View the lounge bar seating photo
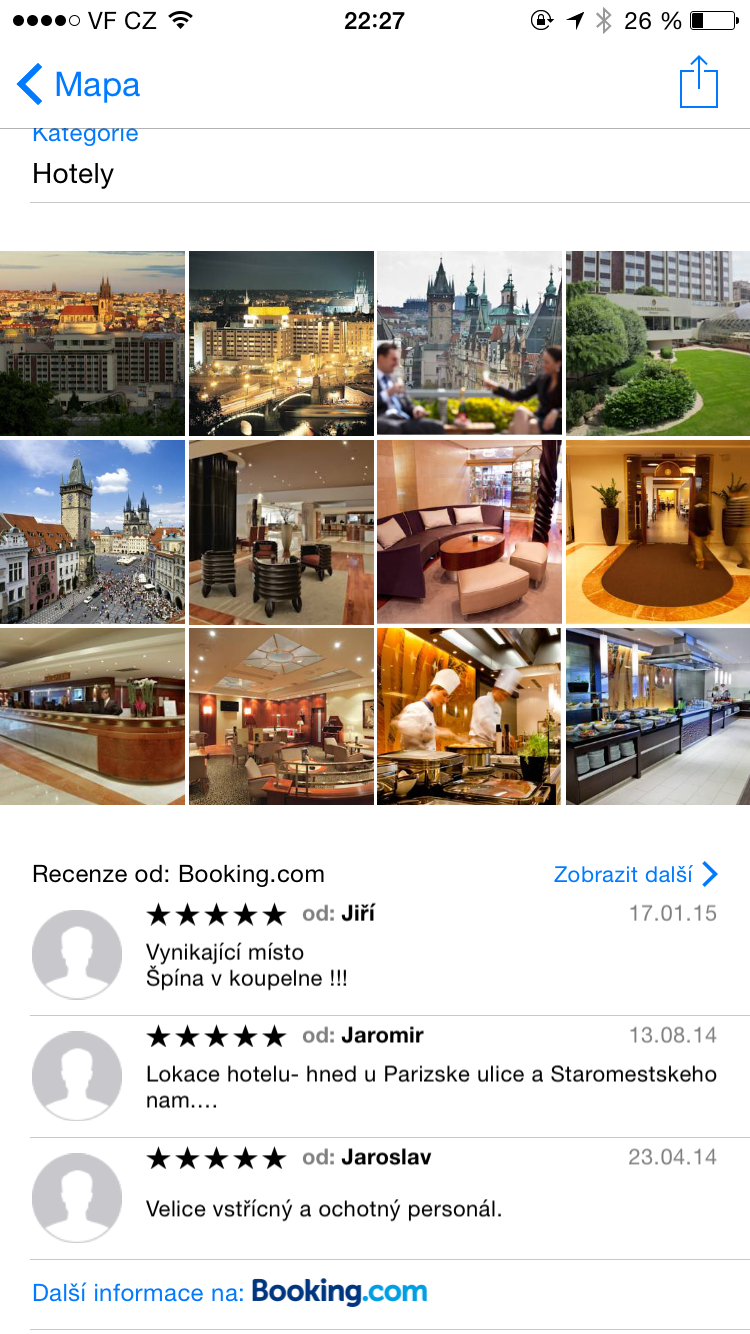The height and width of the screenshot is (1334, 750). (281, 716)
